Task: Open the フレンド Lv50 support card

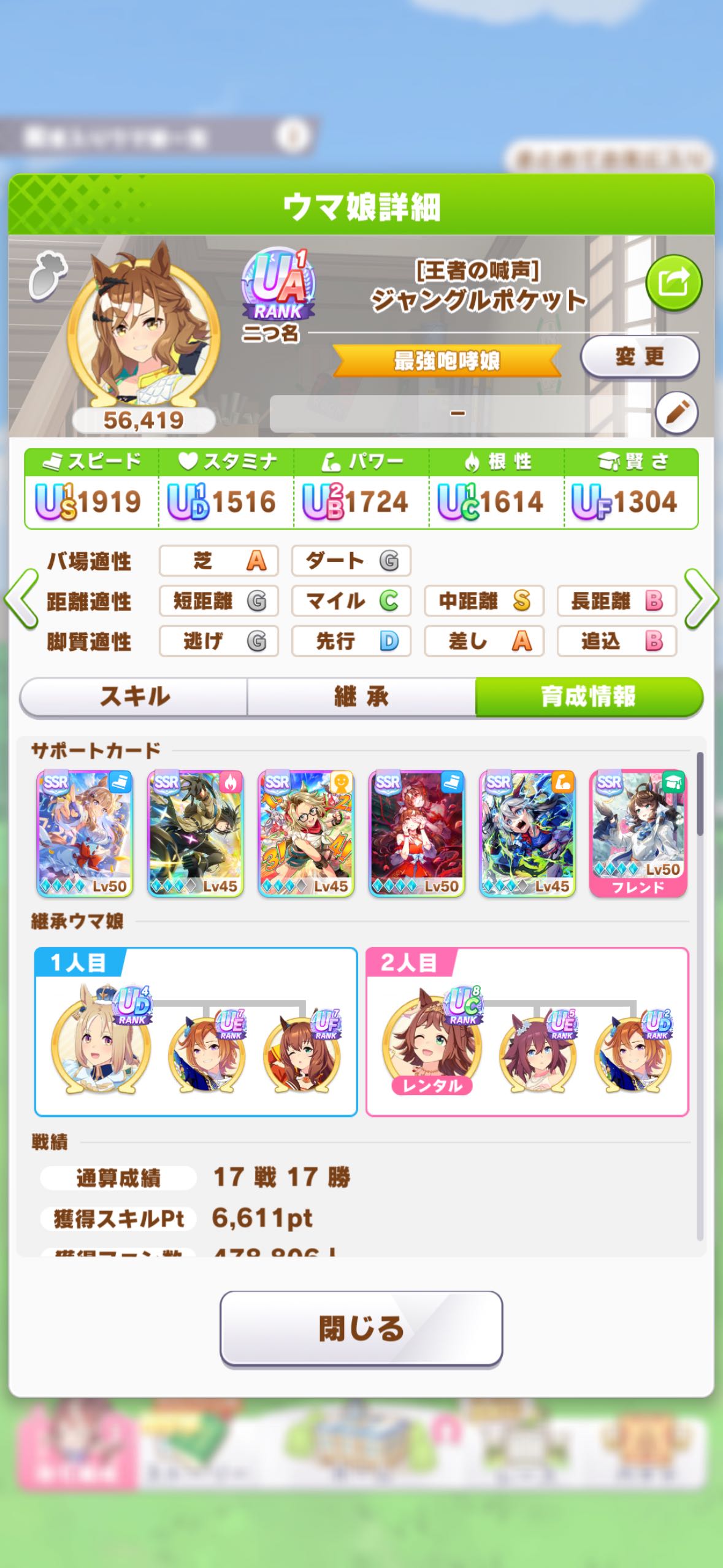Action: click(638, 833)
